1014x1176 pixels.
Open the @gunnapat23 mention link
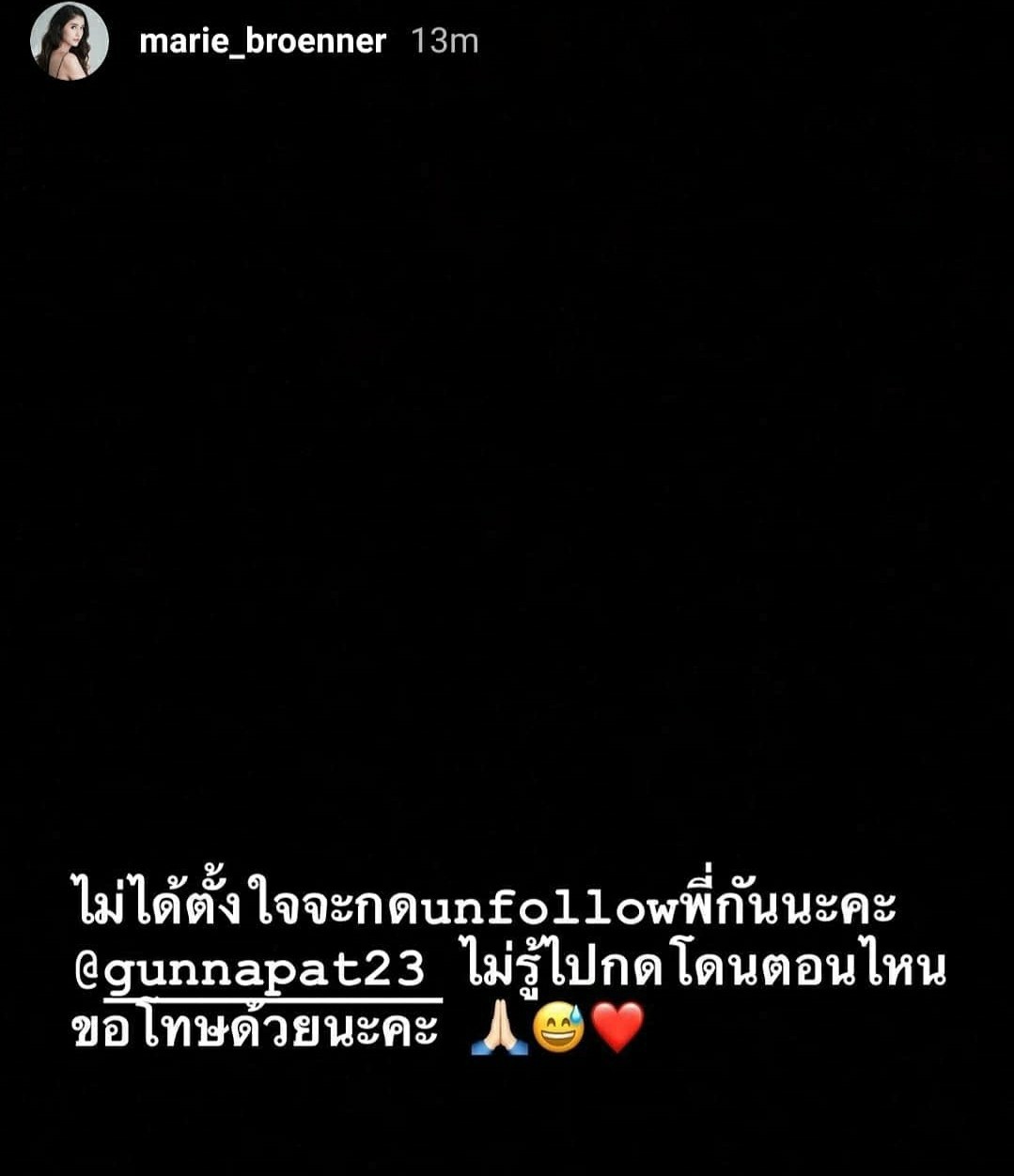254,970
